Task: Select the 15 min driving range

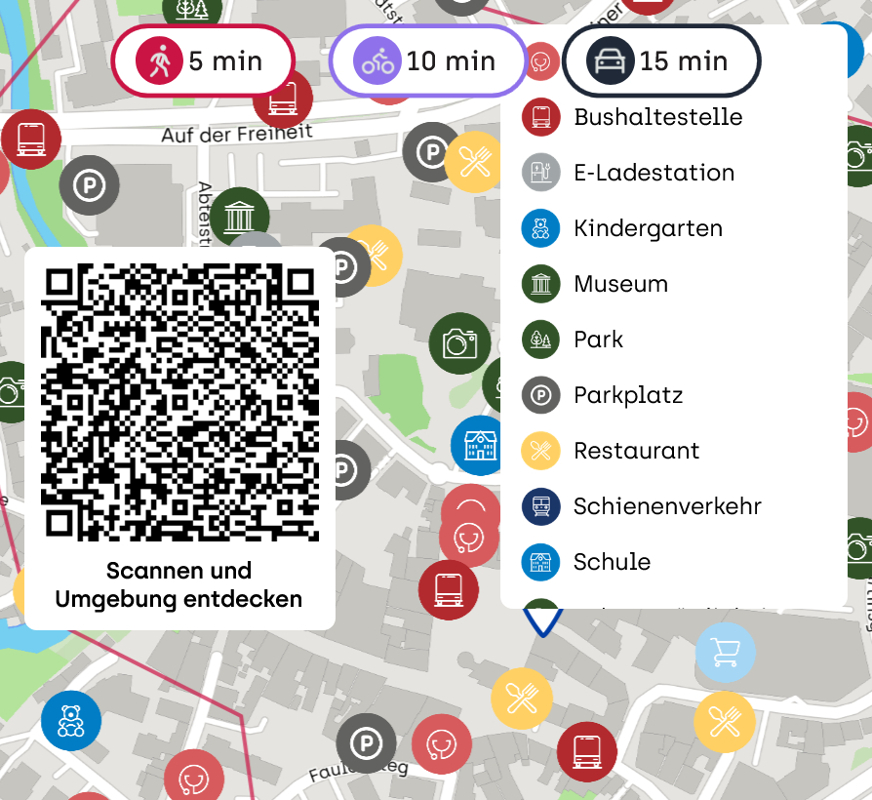Action: pos(661,61)
